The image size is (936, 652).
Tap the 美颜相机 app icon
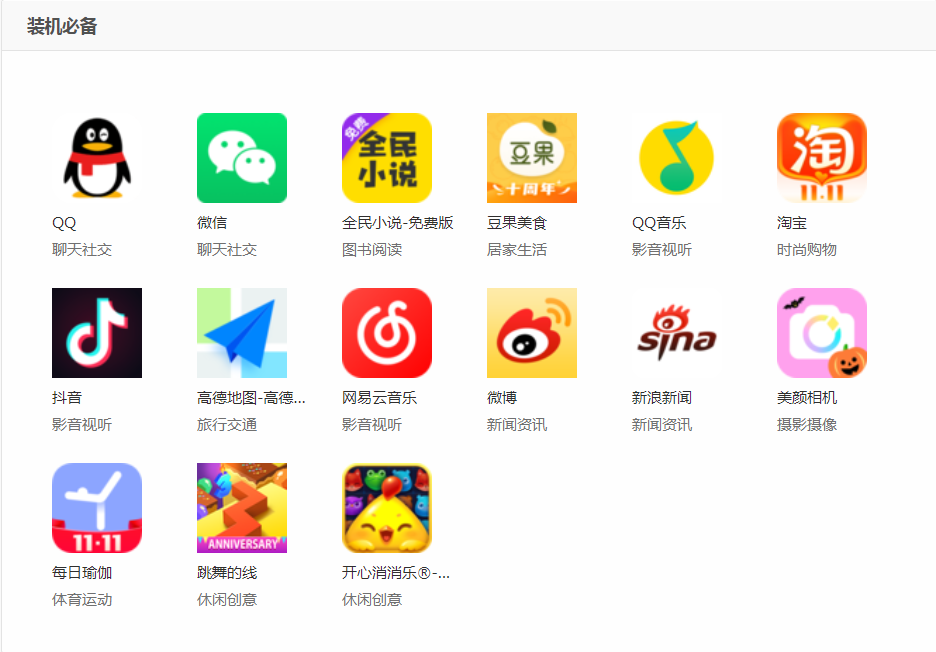click(821, 333)
